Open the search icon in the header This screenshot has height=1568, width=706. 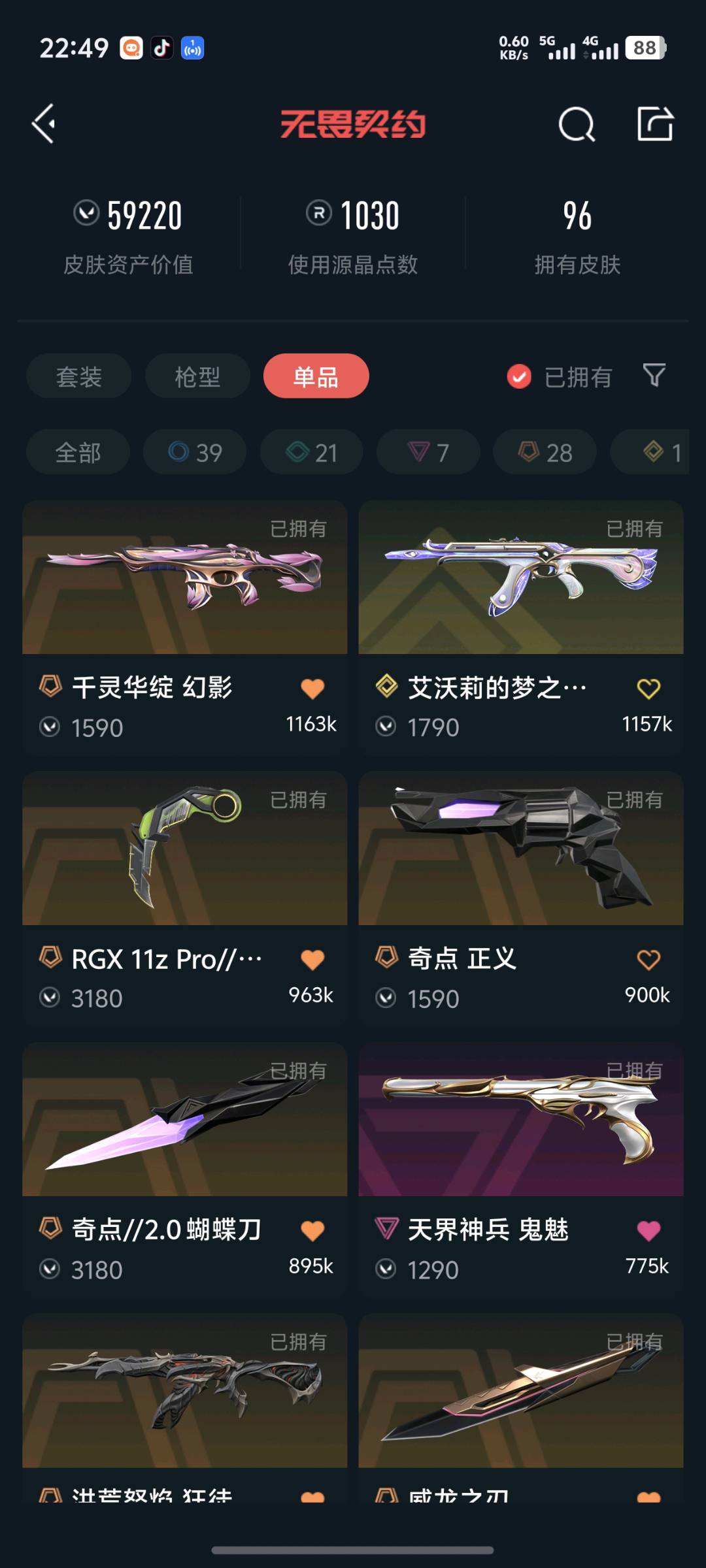[577, 123]
